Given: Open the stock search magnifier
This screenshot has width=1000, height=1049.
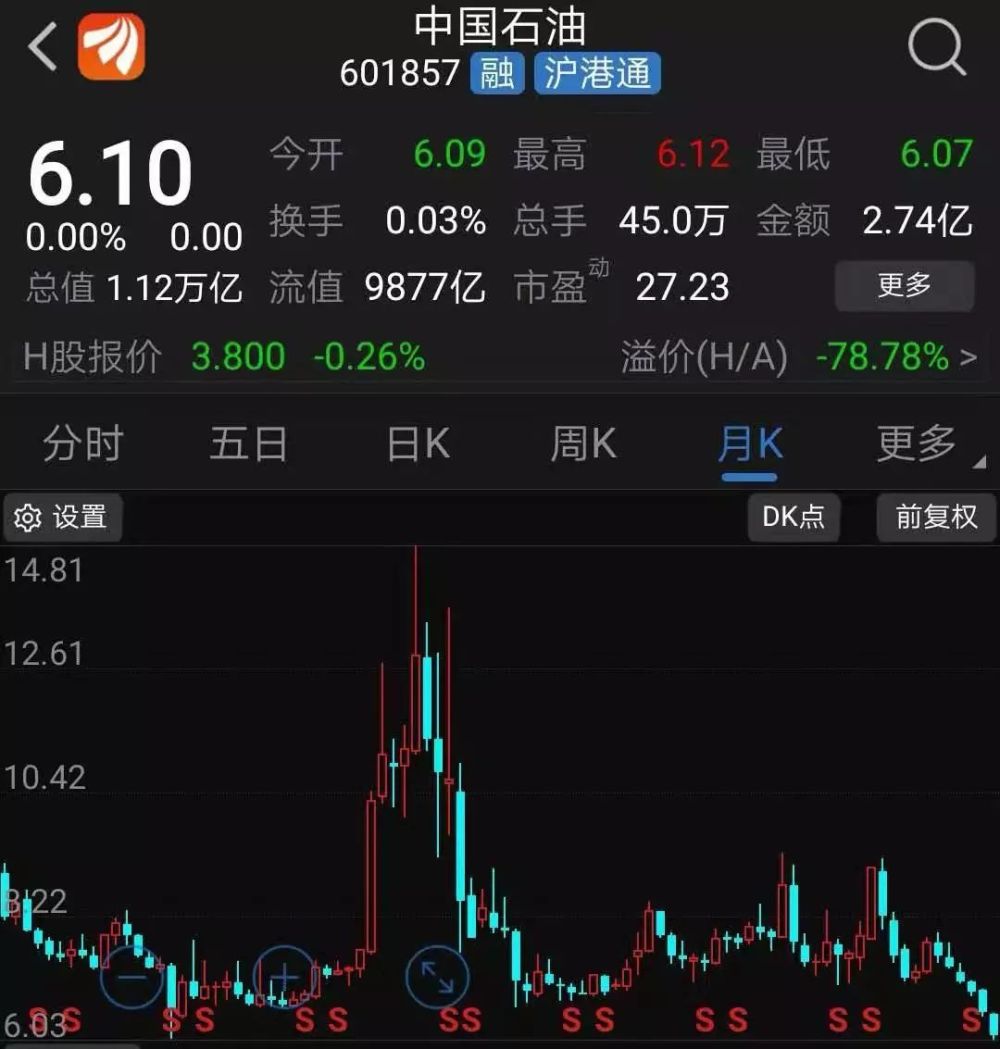Looking at the screenshot, I should [x=936, y=47].
